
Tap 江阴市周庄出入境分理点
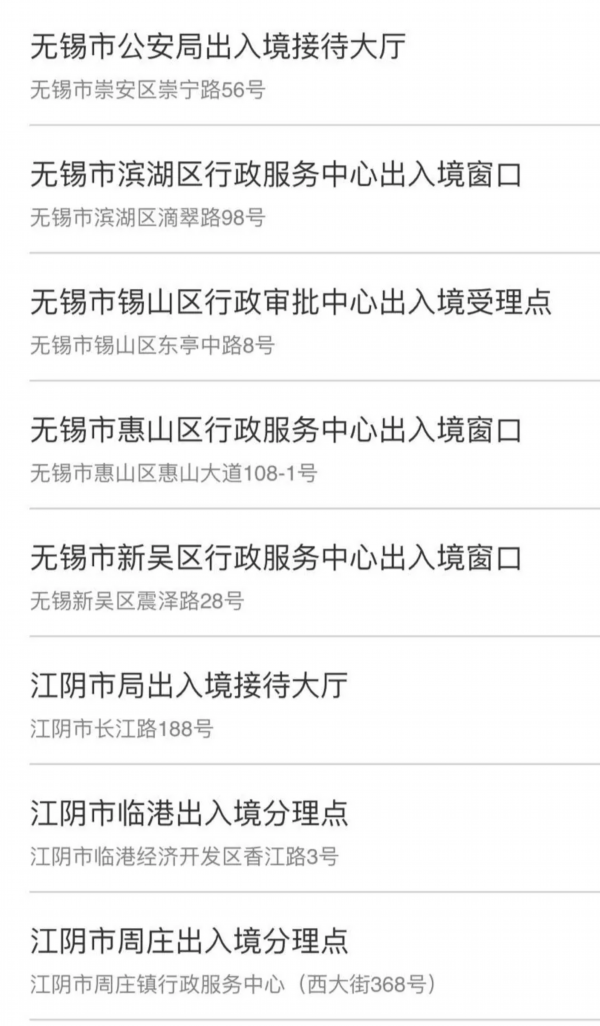click(189, 942)
